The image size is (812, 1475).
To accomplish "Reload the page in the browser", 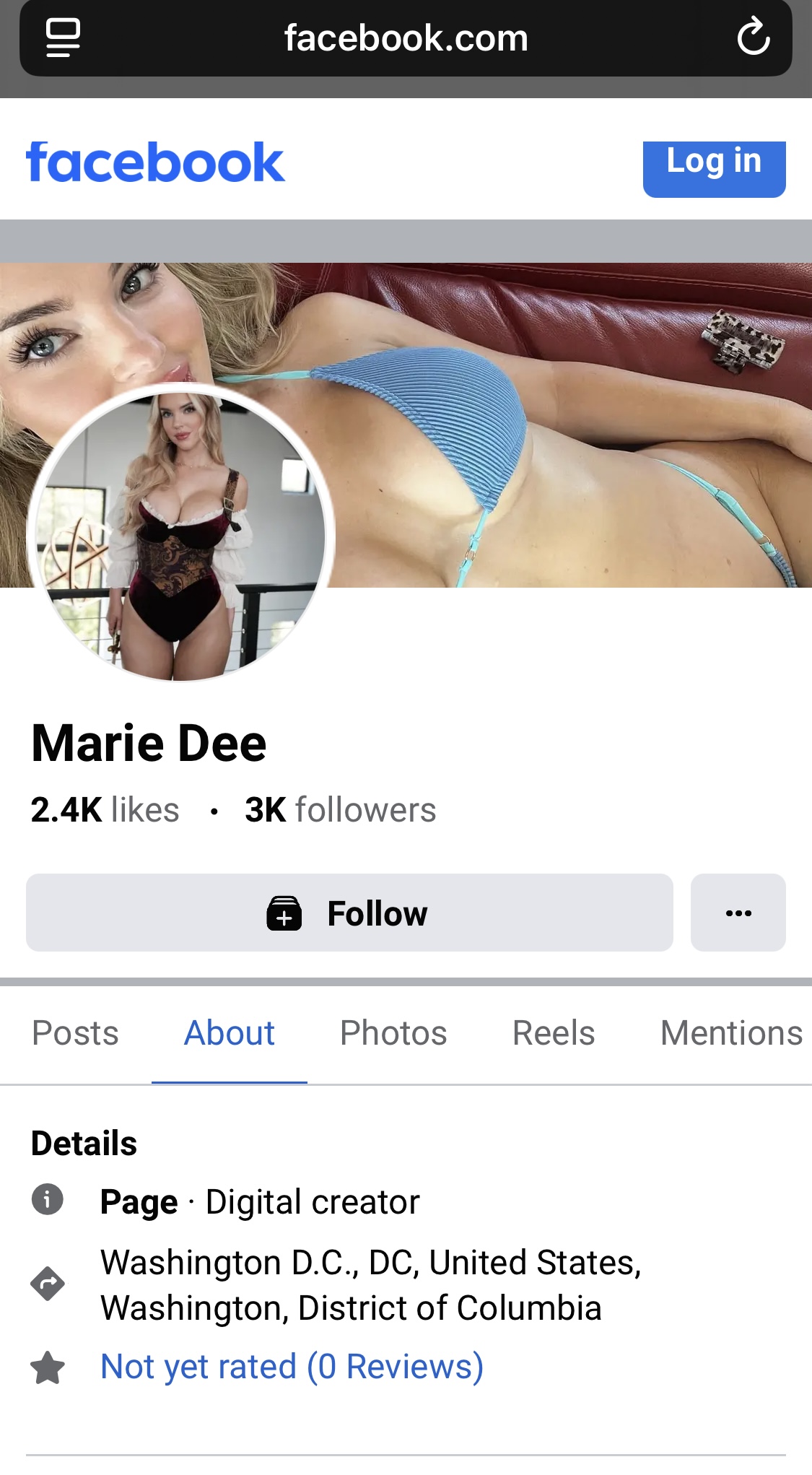I will (x=753, y=38).
